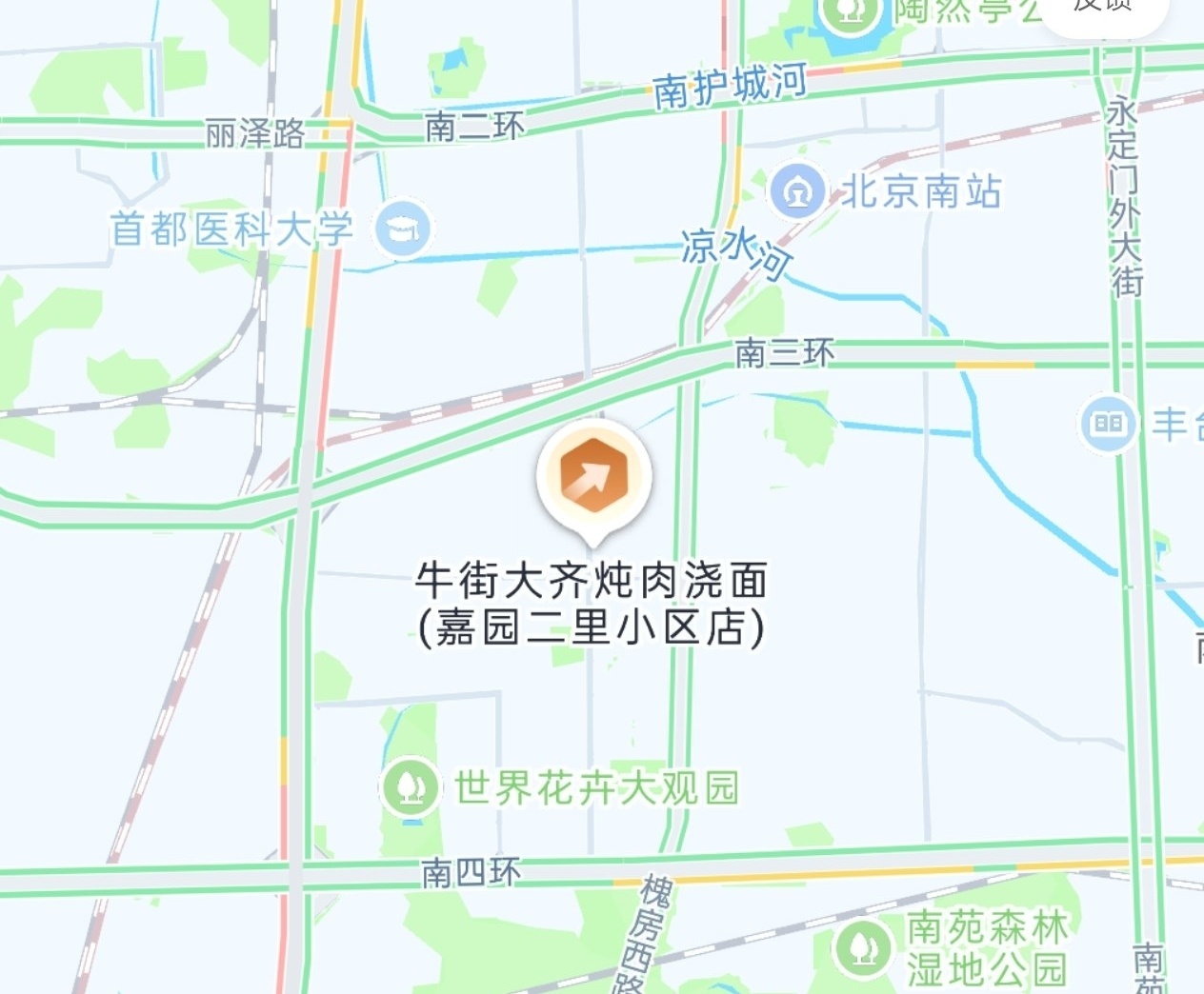Open the 北京南站 station marker
This screenshot has height=994, width=1204.
click(x=796, y=191)
